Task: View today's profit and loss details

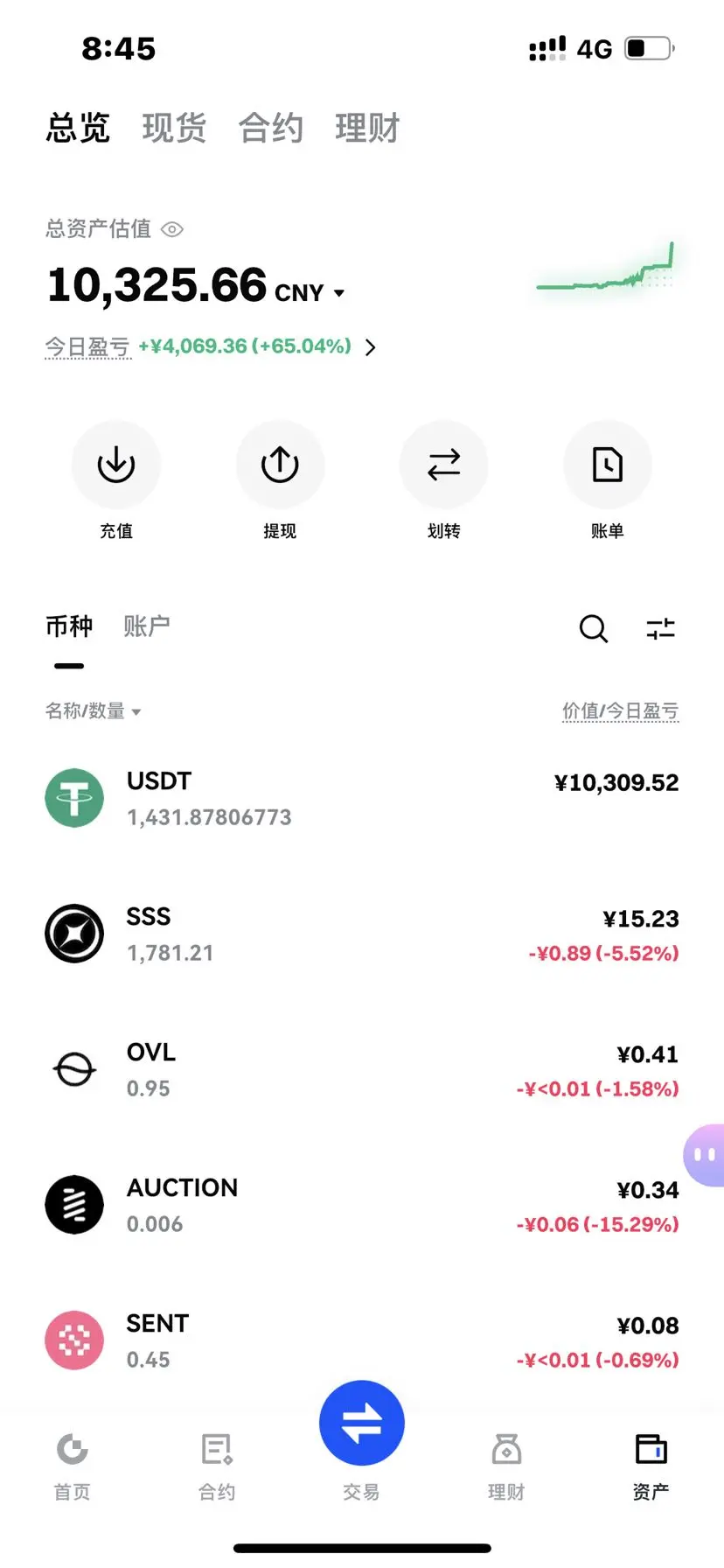Action: [x=371, y=347]
